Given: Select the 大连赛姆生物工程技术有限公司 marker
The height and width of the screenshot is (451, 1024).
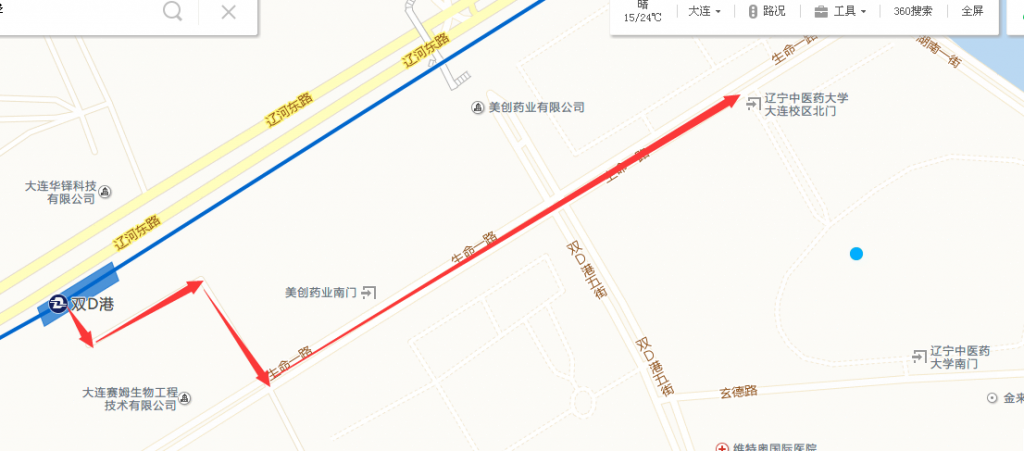Looking at the screenshot, I should tap(185, 399).
